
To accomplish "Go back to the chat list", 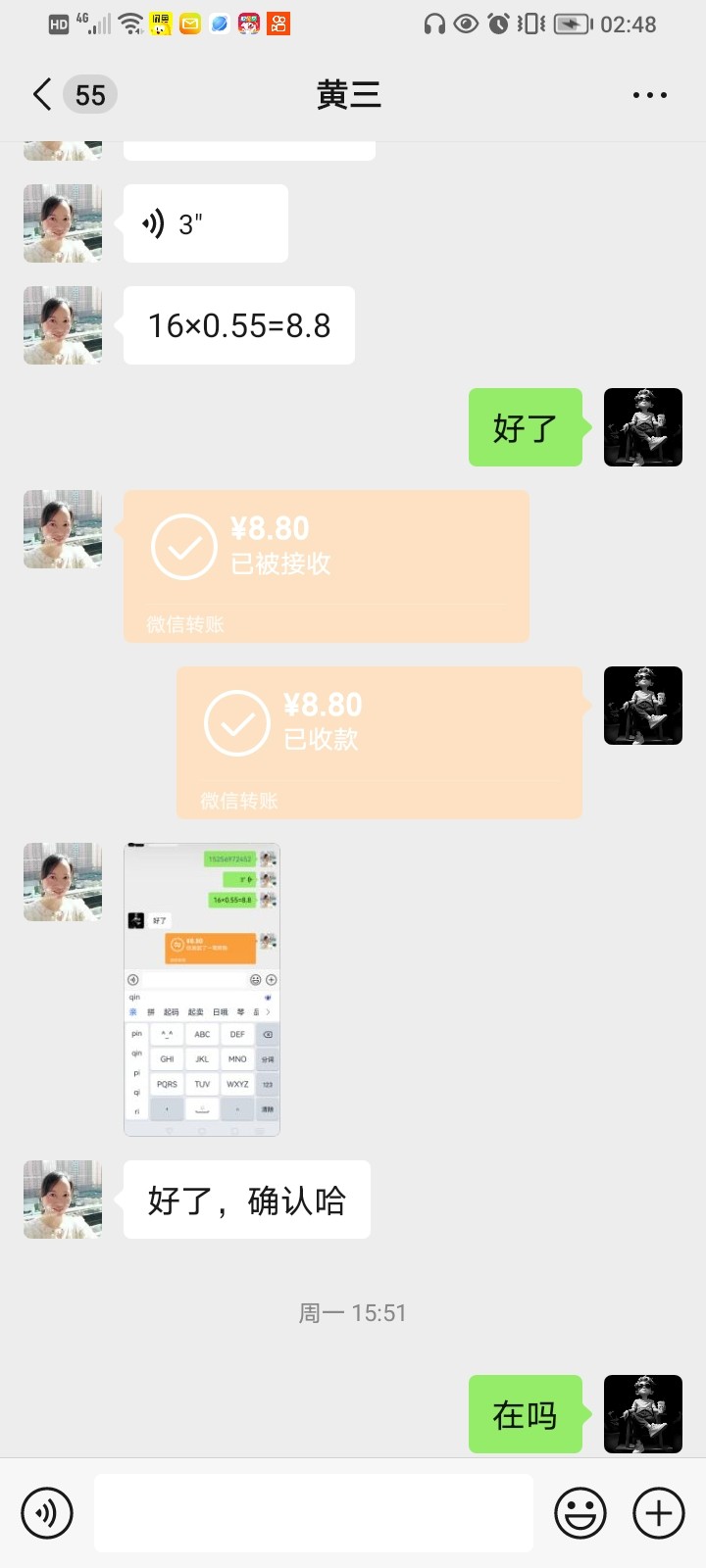I will pyautogui.click(x=41, y=95).
